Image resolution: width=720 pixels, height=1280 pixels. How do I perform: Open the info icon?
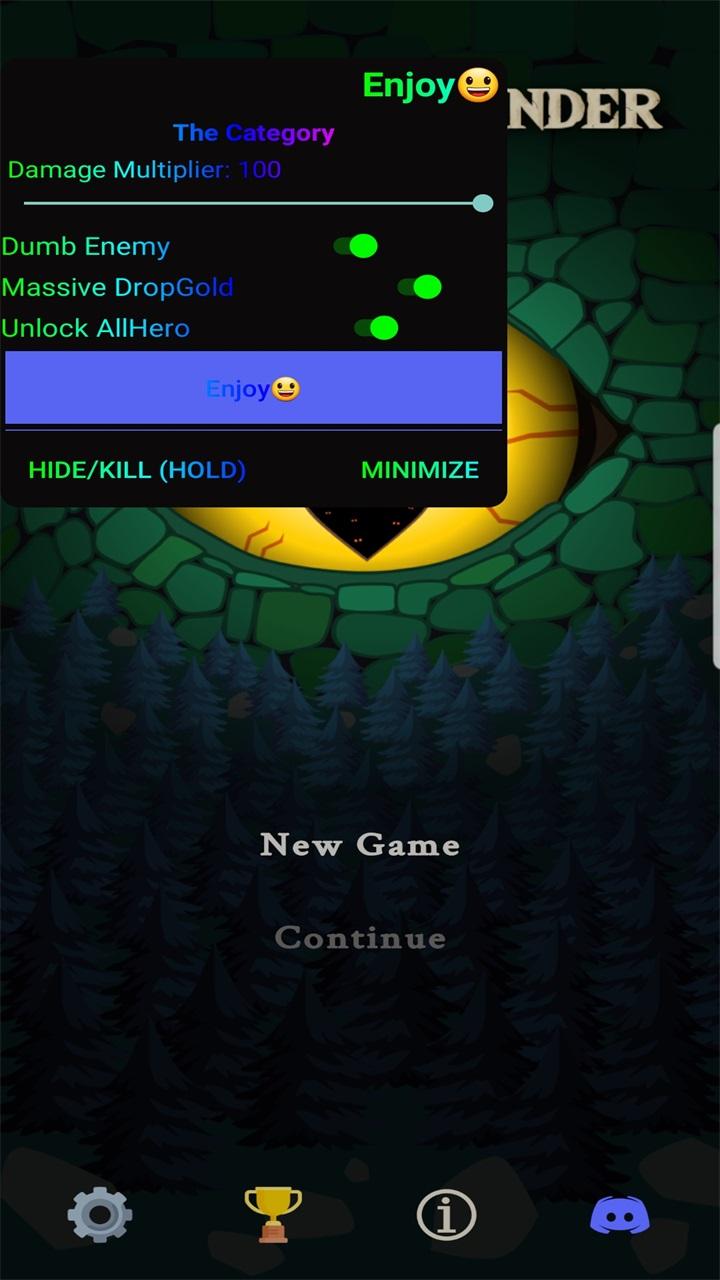click(x=446, y=1215)
